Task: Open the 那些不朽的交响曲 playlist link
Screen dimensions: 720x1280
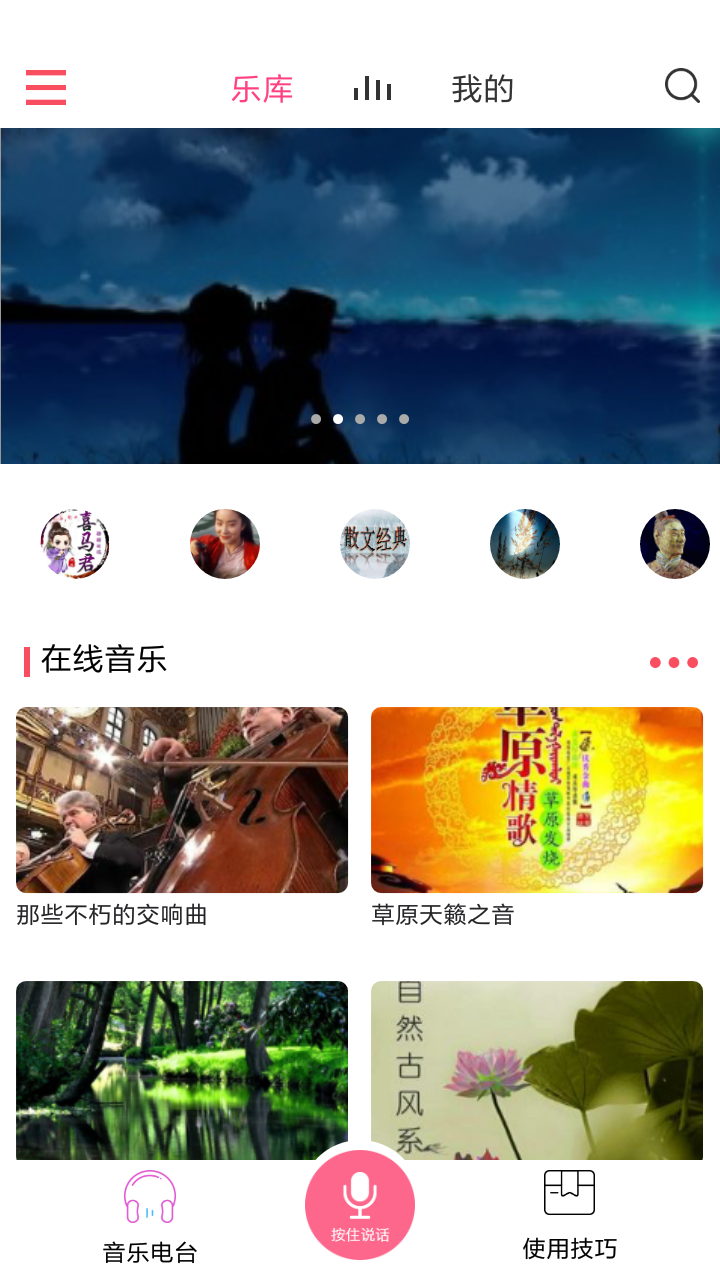Action: [x=182, y=800]
